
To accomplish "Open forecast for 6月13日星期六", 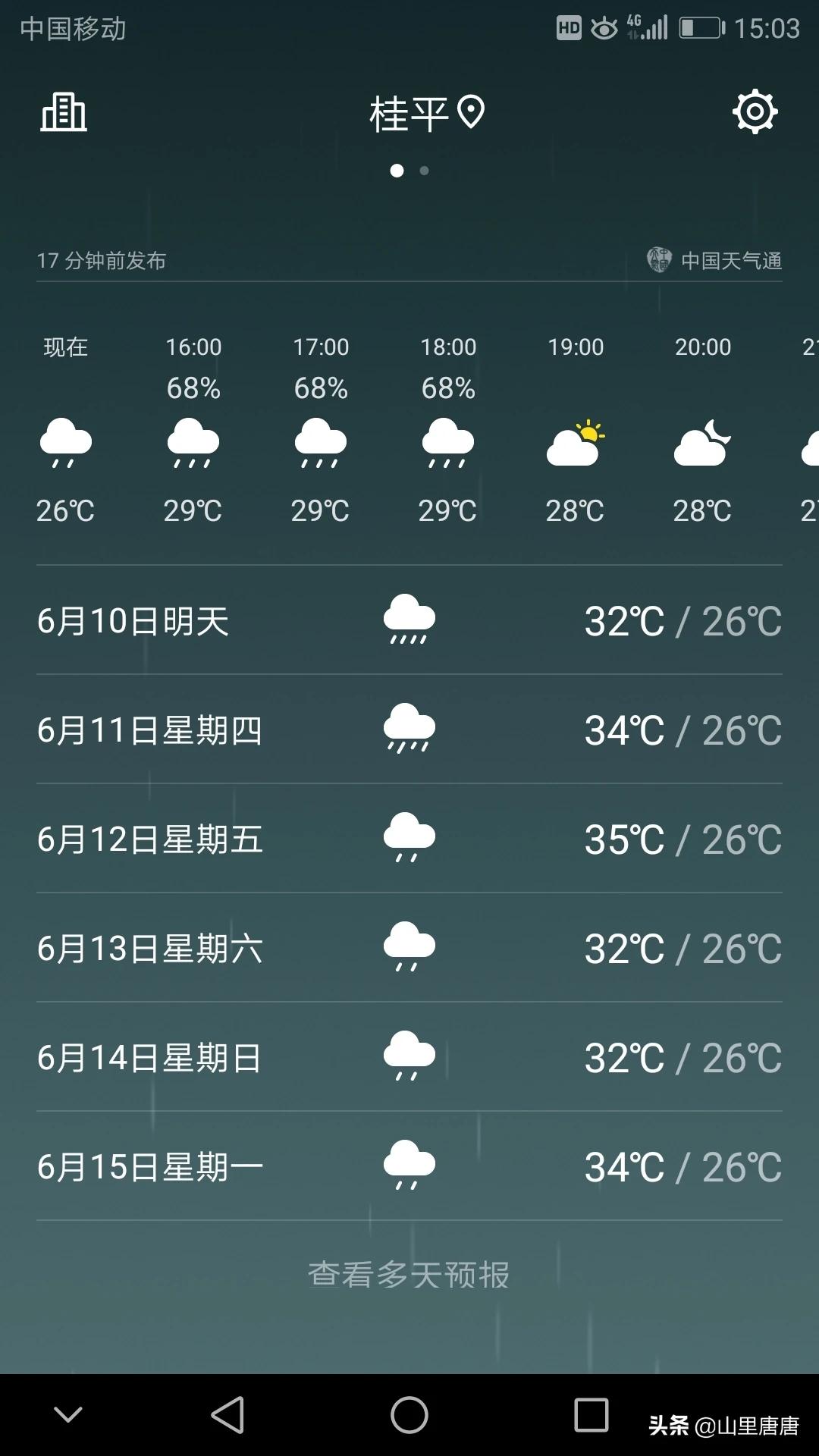I will 409,948.
